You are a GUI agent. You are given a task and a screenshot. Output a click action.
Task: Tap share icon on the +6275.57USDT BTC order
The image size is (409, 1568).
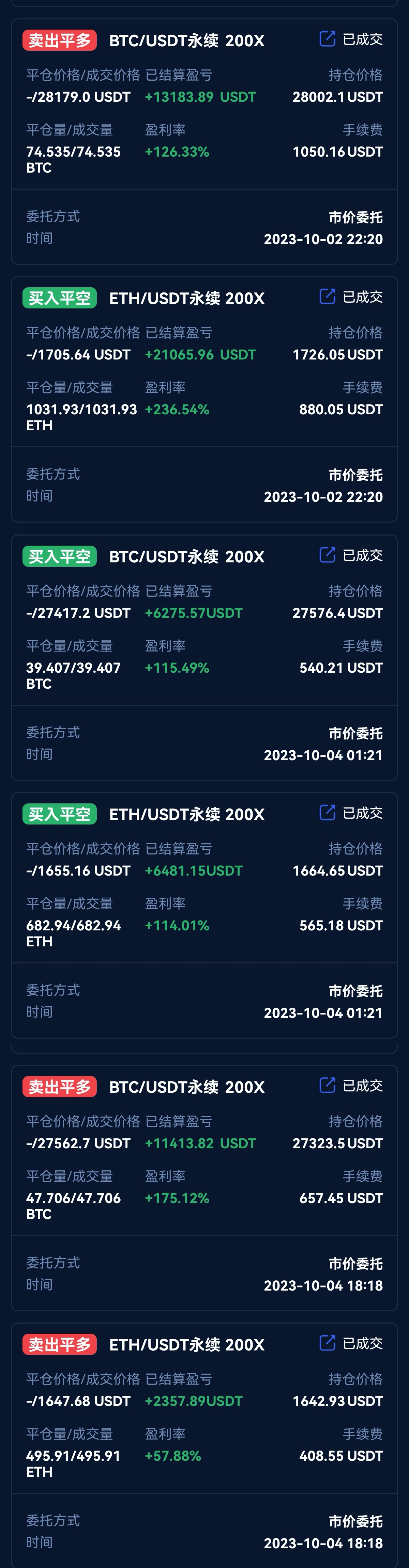pos(327,555)
